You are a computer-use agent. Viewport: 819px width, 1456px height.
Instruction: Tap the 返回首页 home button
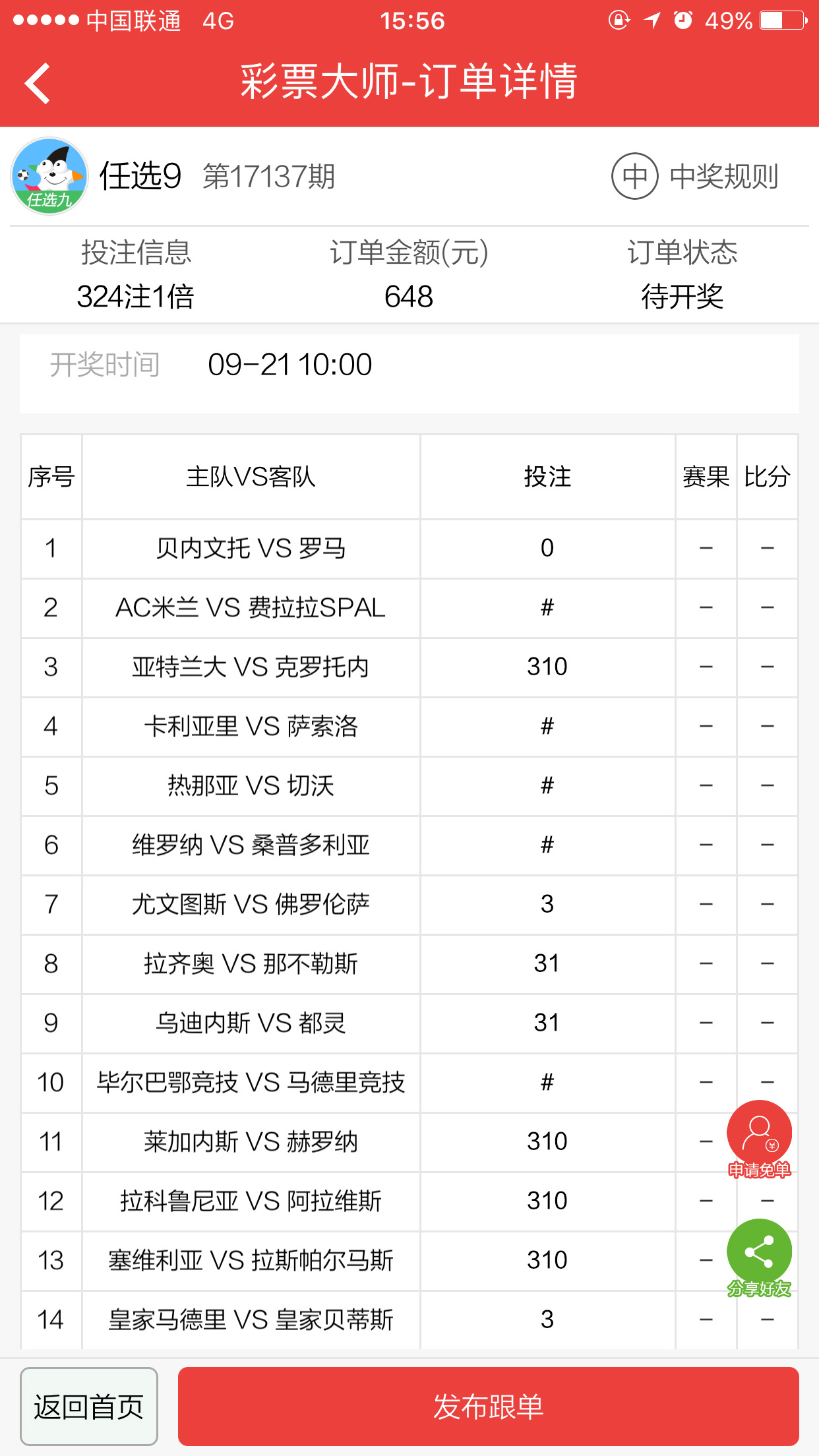pos(88,1407)
